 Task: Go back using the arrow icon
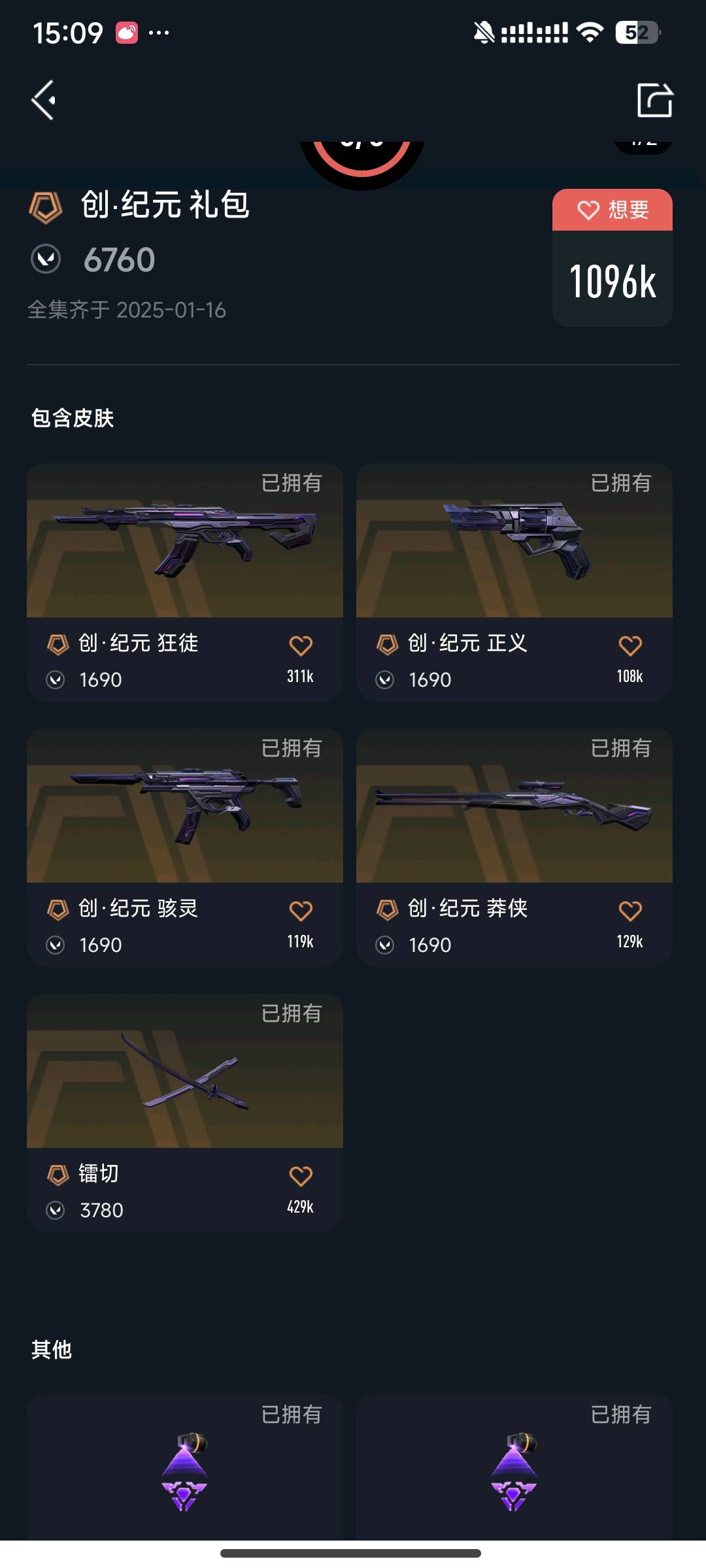coord(44,100)
